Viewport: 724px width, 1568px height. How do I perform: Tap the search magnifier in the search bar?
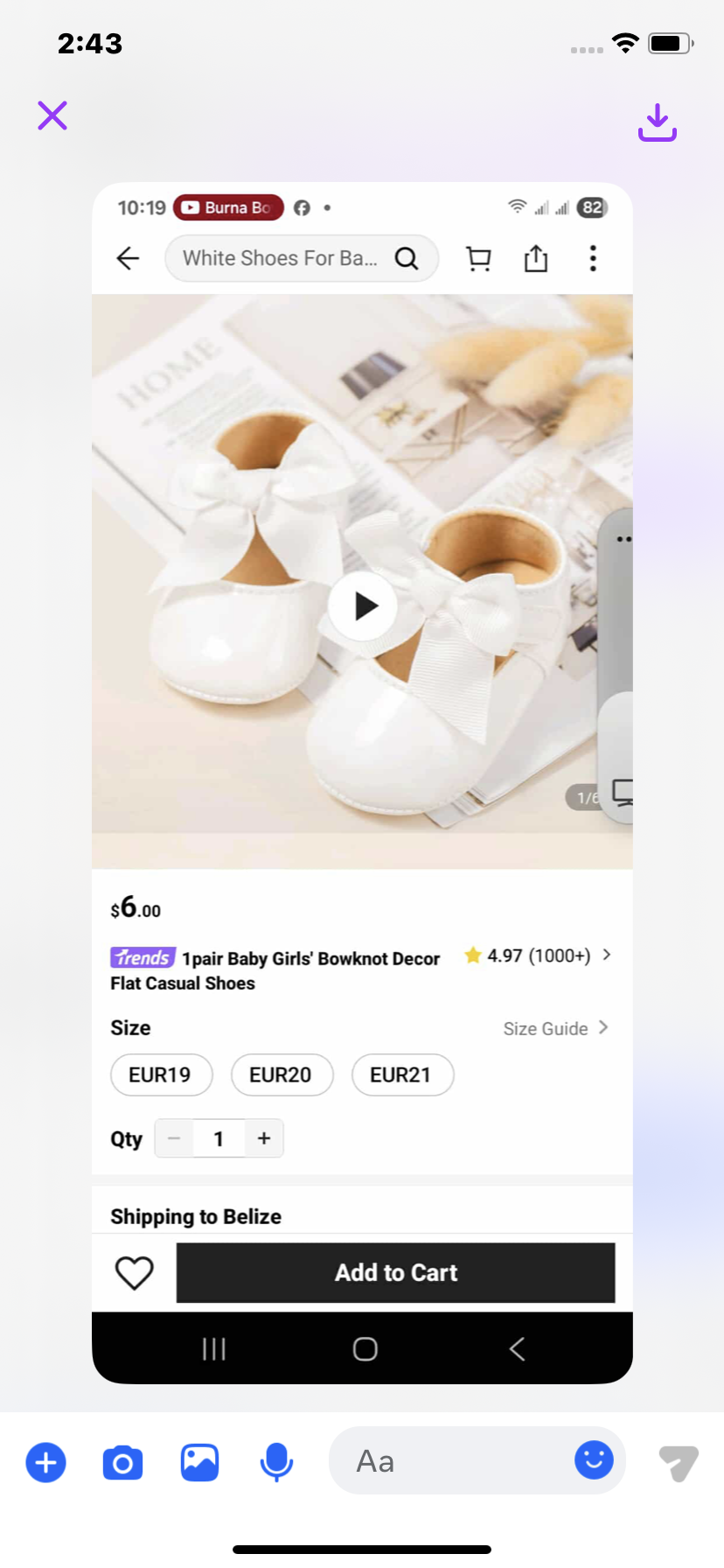coord(406,258)
